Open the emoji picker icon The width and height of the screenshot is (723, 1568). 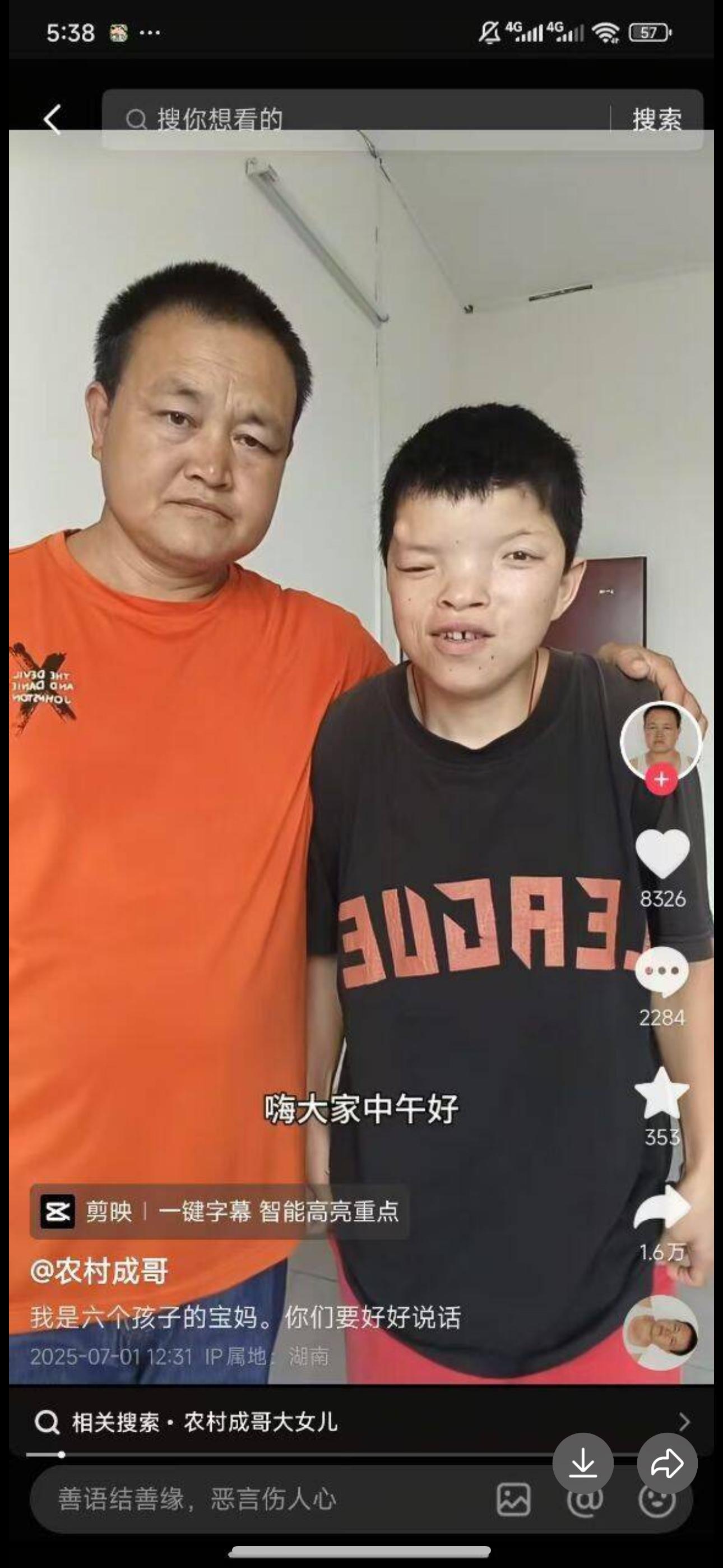point(657,1500)
